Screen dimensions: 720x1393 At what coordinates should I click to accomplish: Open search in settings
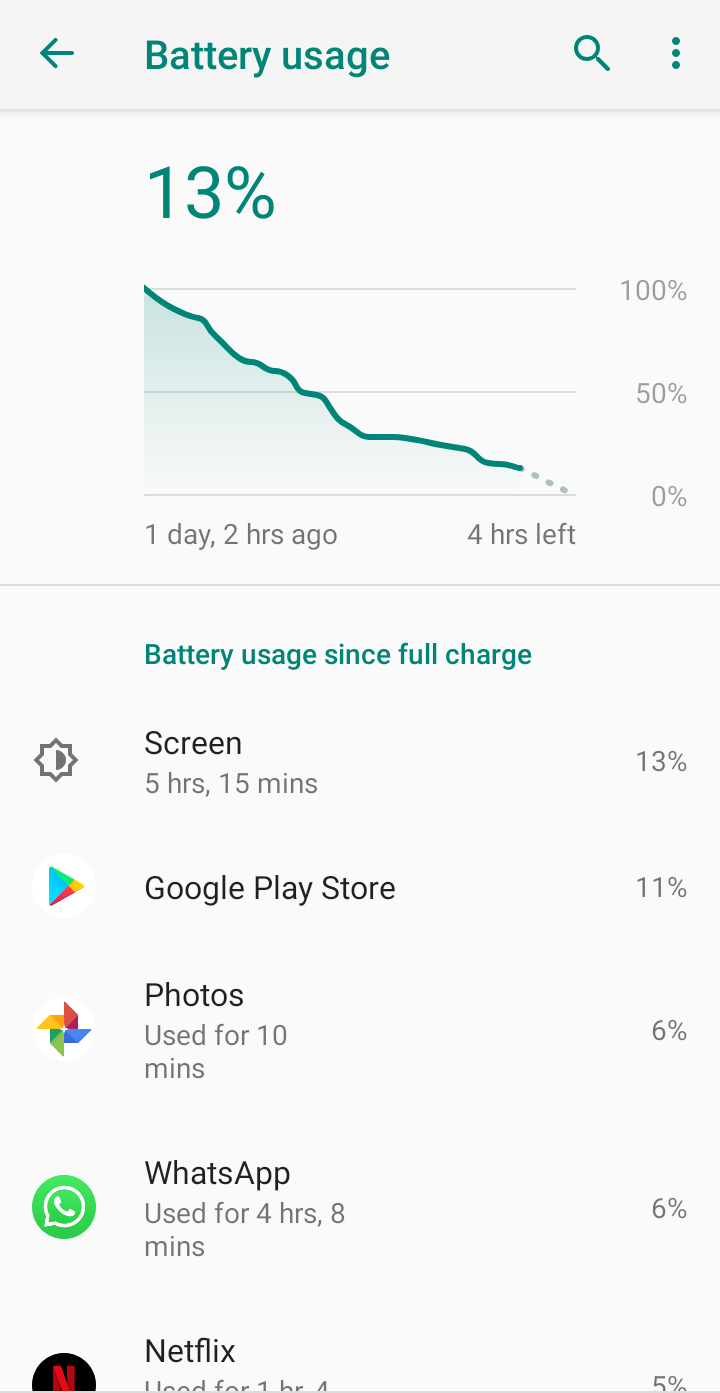pyautogui.click(x=591, y=54)
